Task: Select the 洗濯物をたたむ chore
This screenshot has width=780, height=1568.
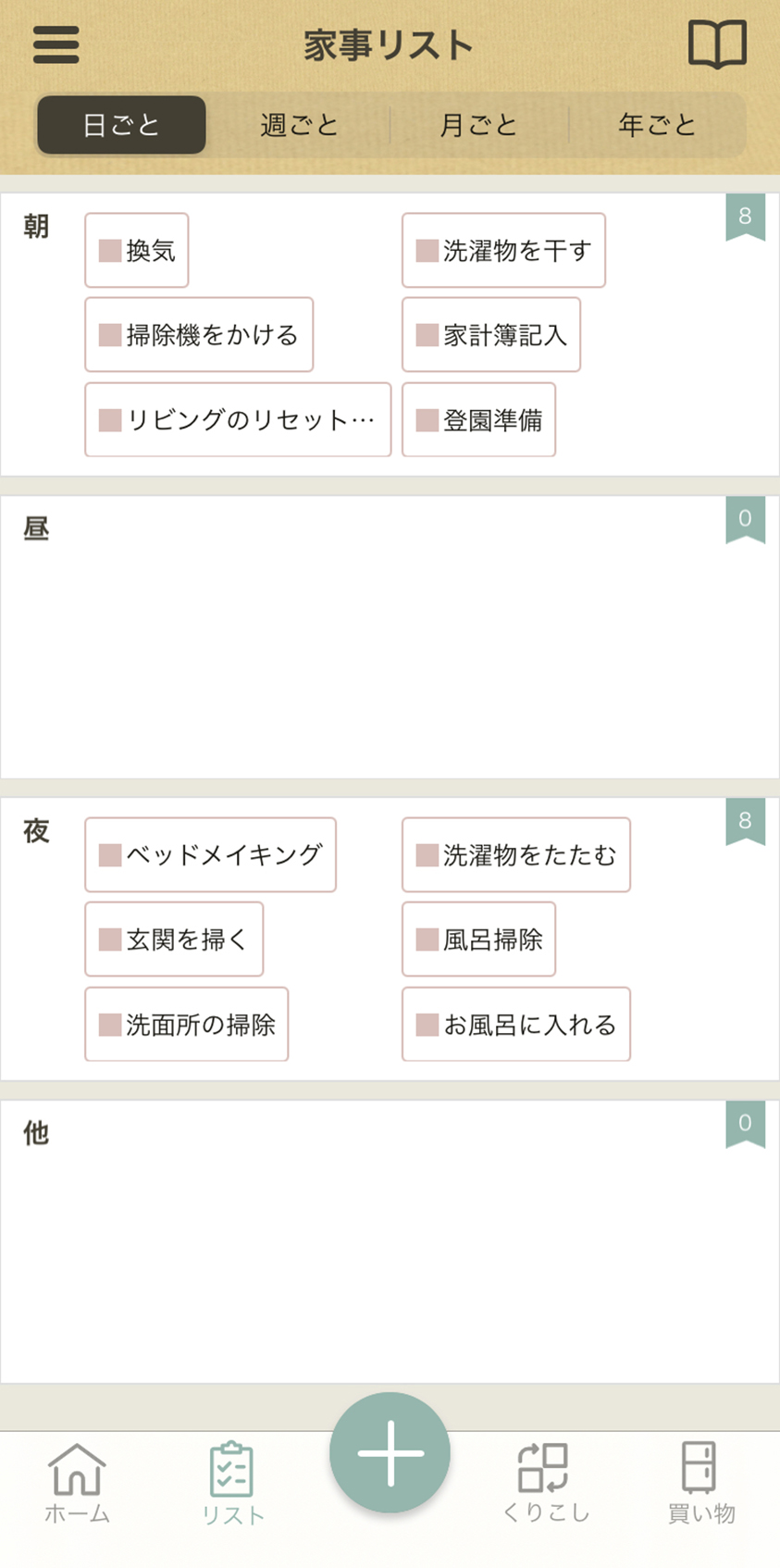Action: coord(516,855)
